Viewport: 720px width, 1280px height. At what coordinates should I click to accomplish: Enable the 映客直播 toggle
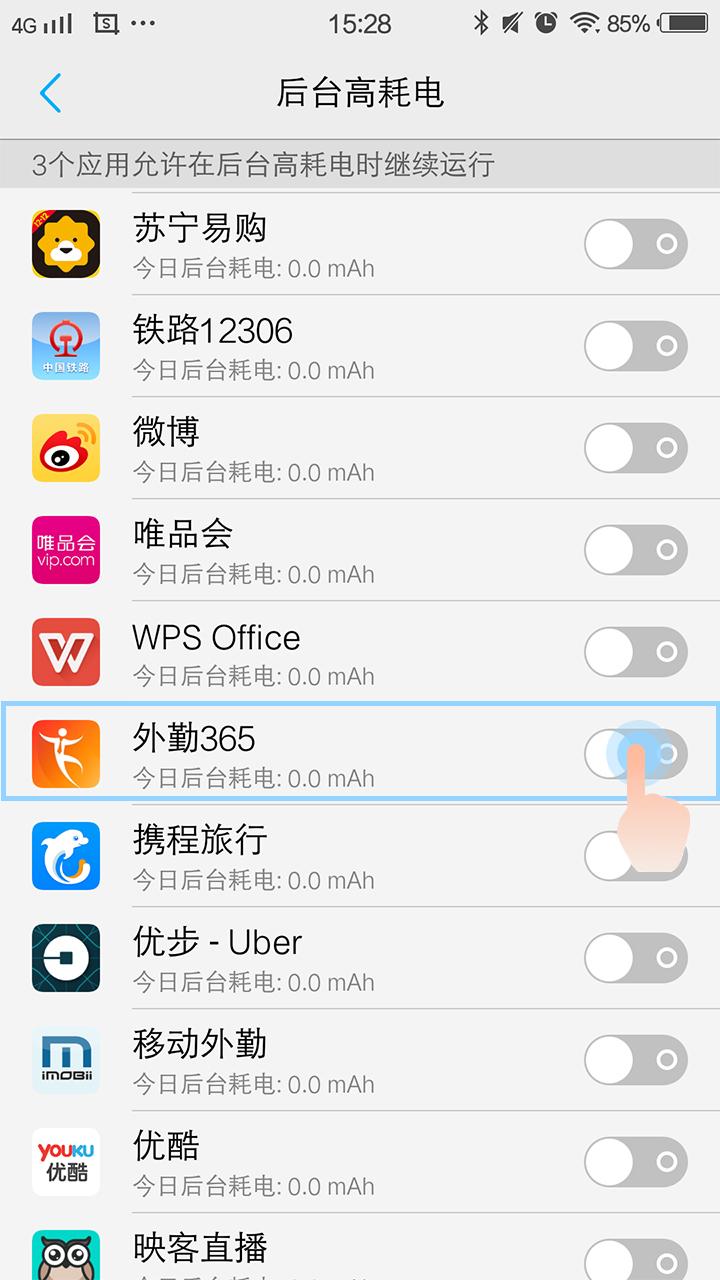[x=636, y=1260]
